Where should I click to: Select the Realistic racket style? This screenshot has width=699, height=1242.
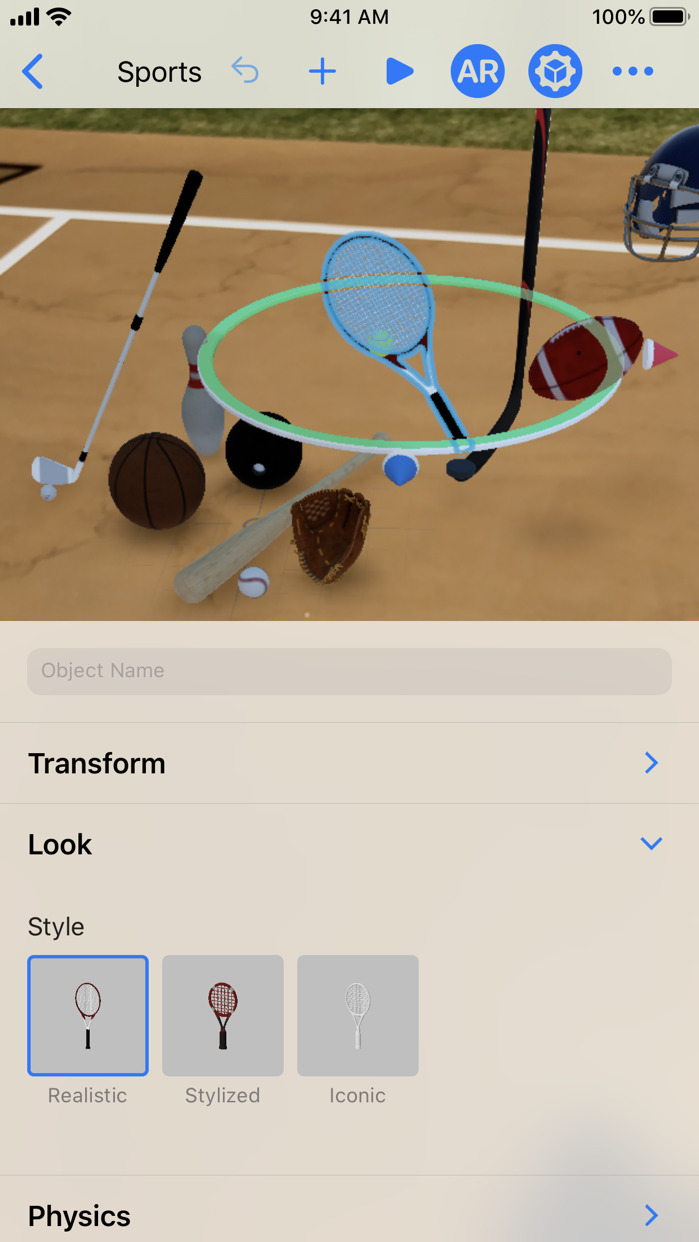coord(88,1015)
